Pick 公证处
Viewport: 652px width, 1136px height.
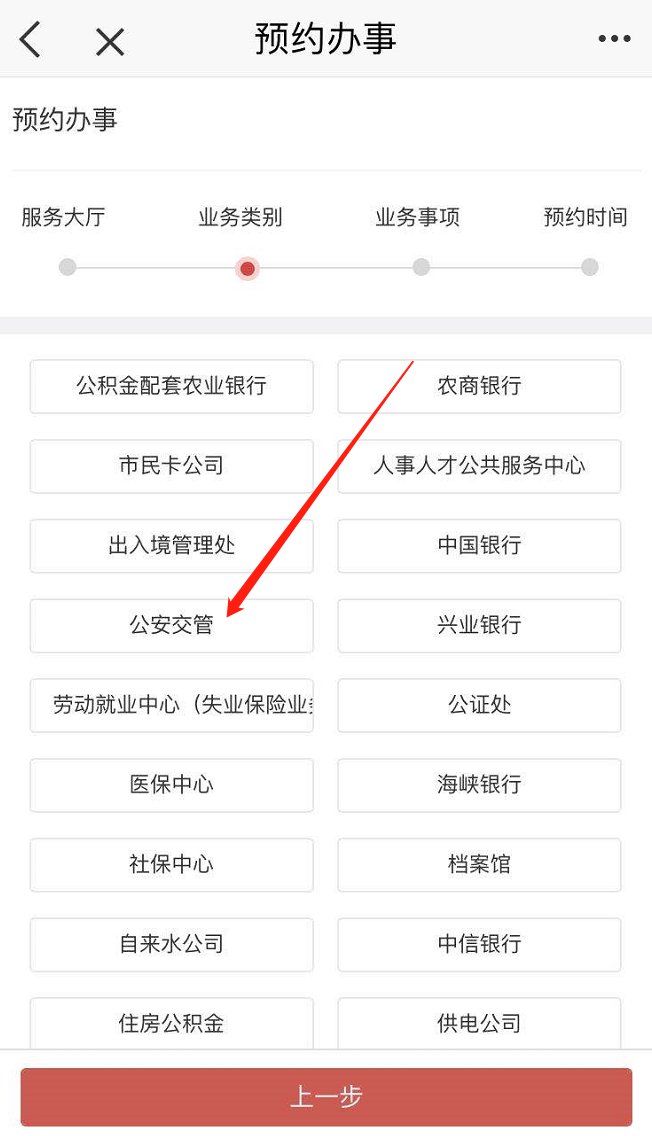pyautogui.click(x=479, y=705)
